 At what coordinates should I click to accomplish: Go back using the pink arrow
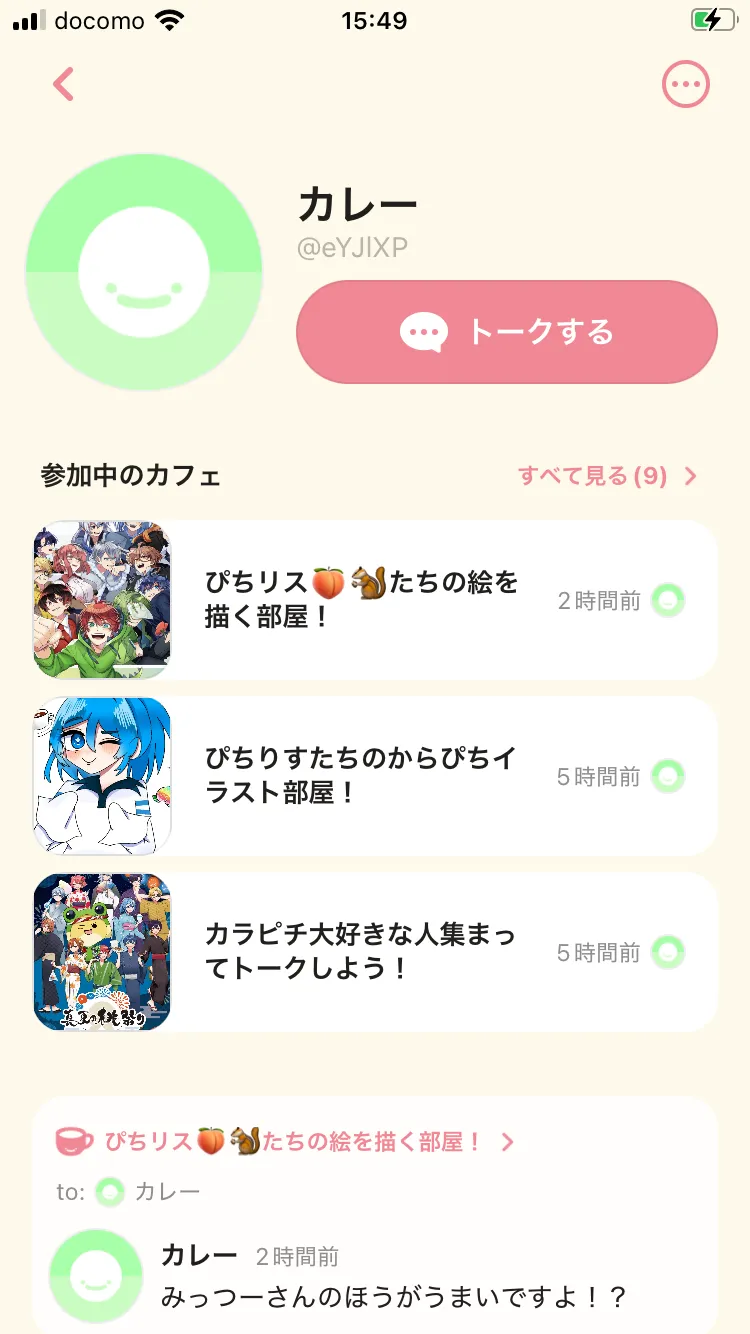point(64,85)
